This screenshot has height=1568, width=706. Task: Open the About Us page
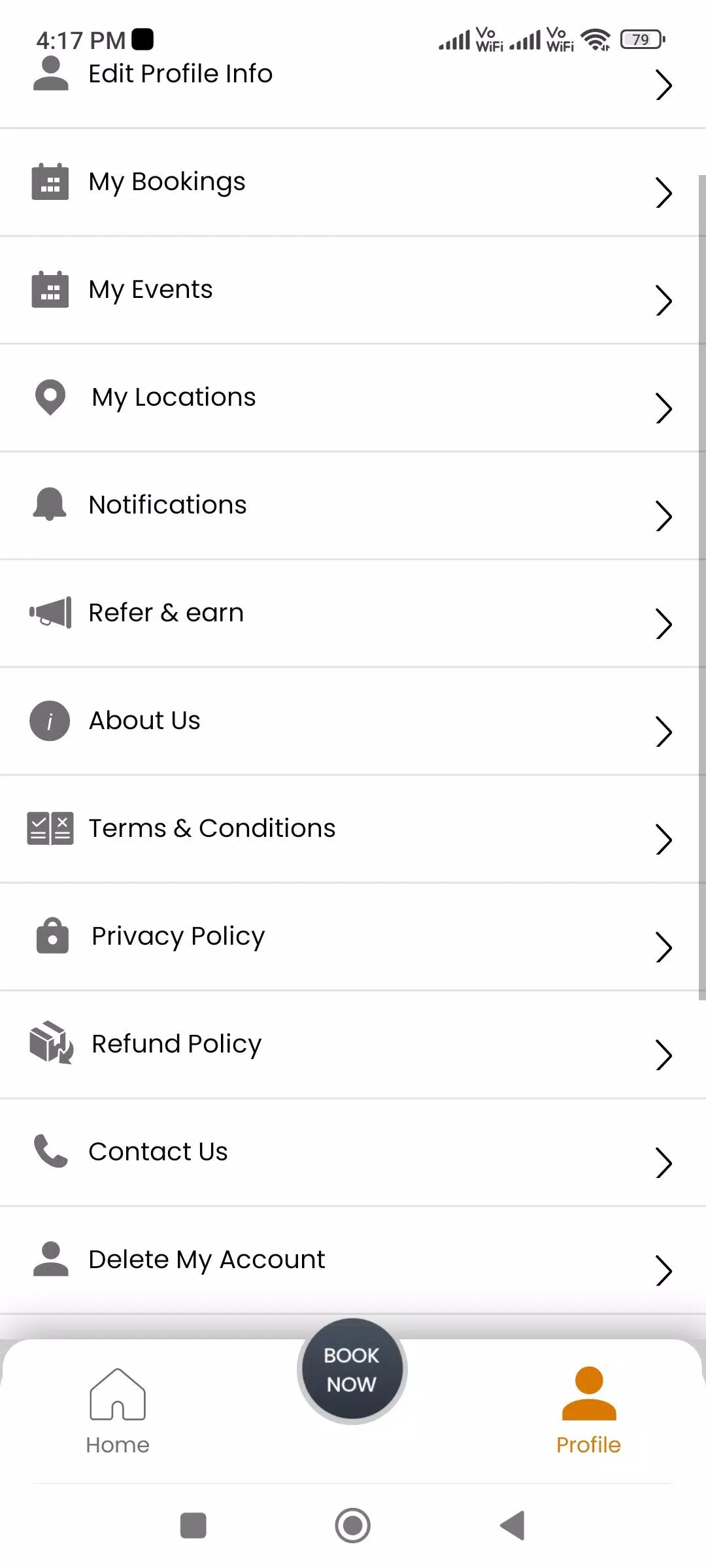pos(353,721)
